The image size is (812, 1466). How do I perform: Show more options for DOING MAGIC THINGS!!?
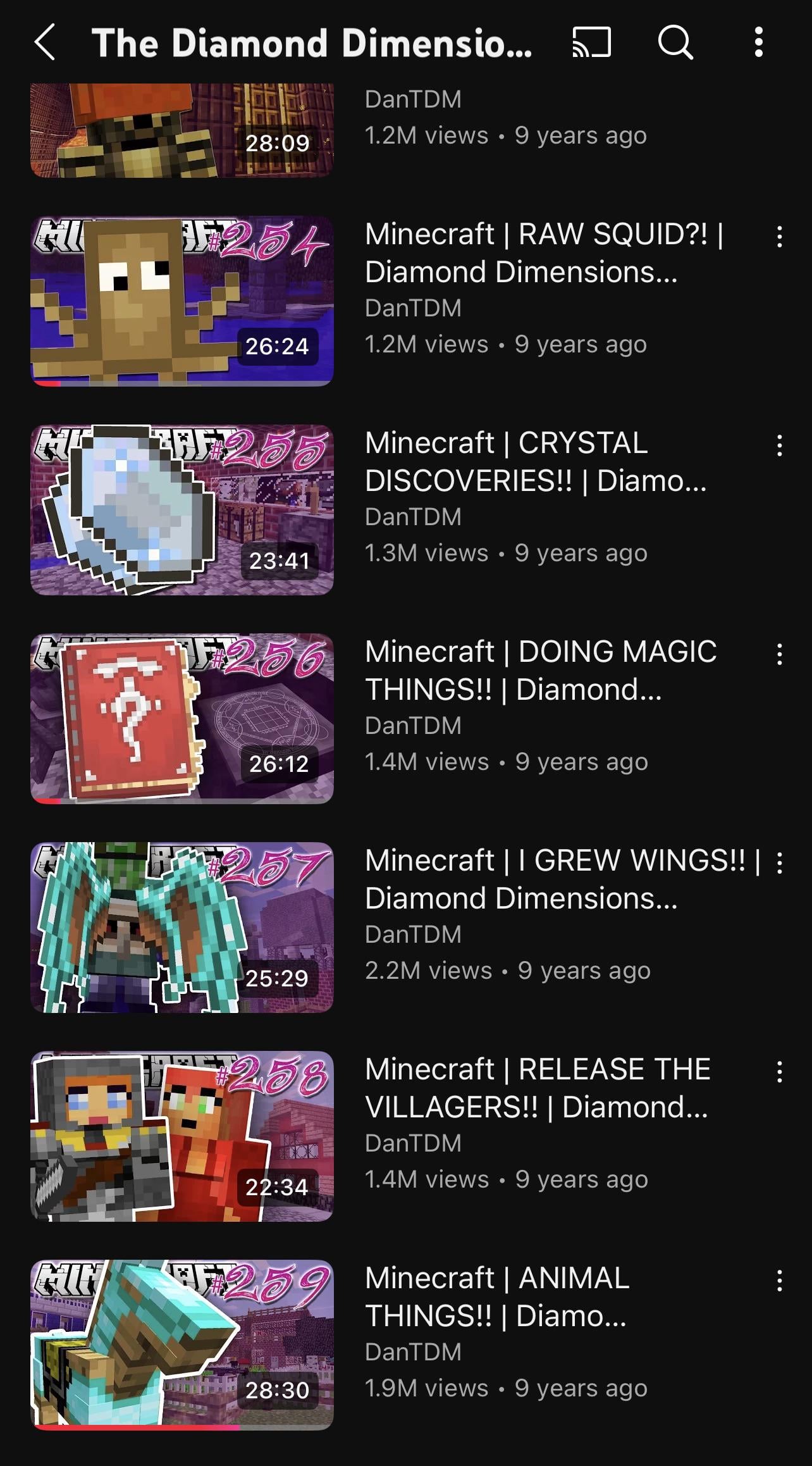tap(779, 654)
